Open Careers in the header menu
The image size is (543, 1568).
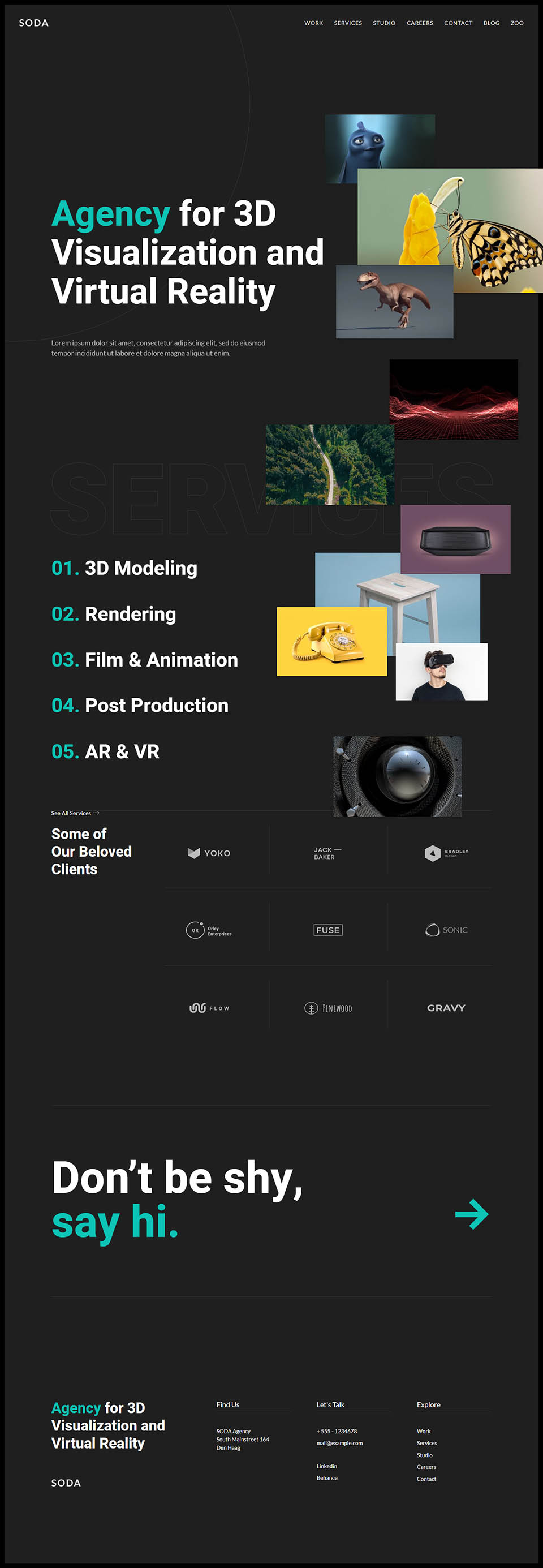tap(420, 23)
